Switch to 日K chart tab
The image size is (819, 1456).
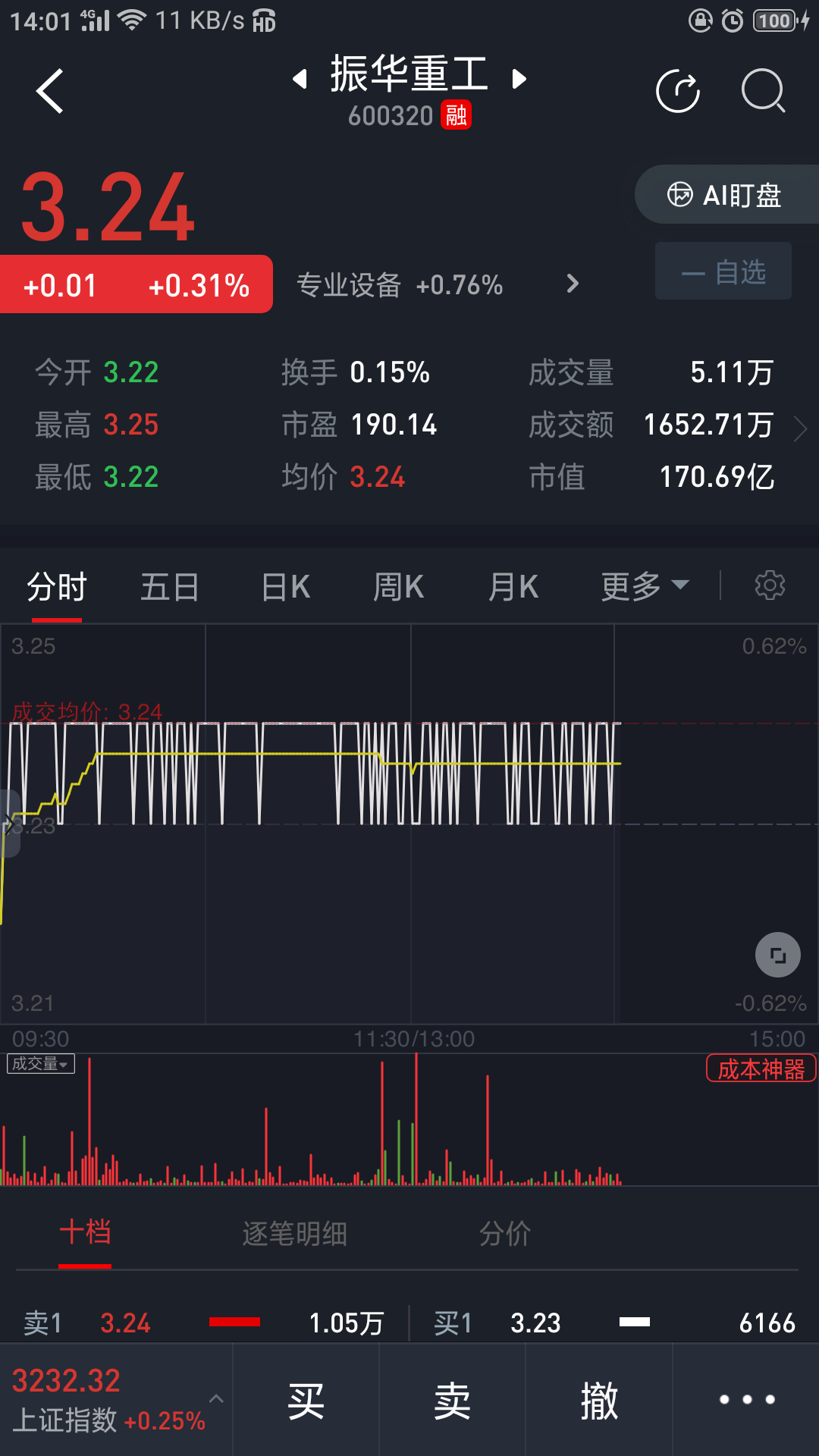(285, 587)
